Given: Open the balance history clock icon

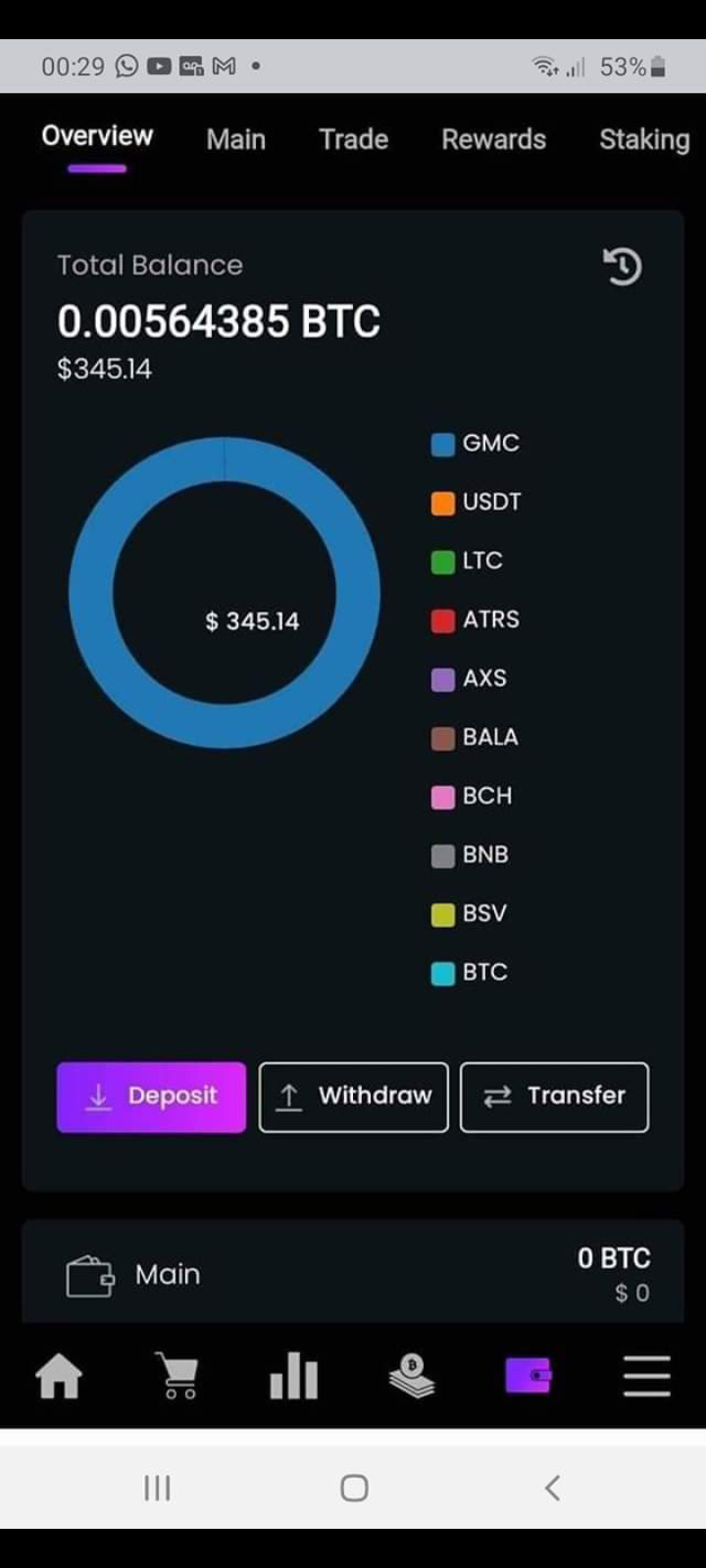Looking at the screenshot, I should point(622,266).
